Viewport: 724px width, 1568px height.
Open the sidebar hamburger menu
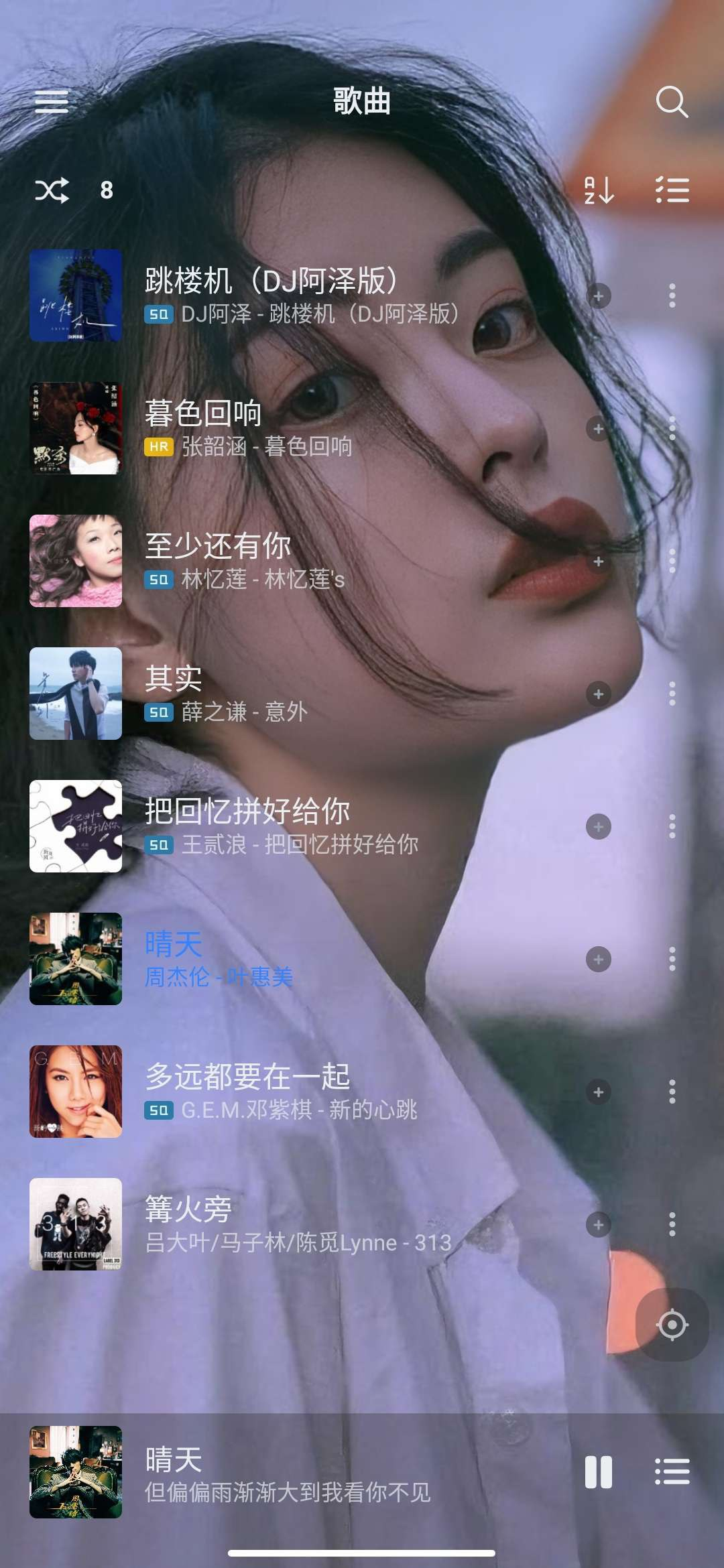tap(50, 102)
